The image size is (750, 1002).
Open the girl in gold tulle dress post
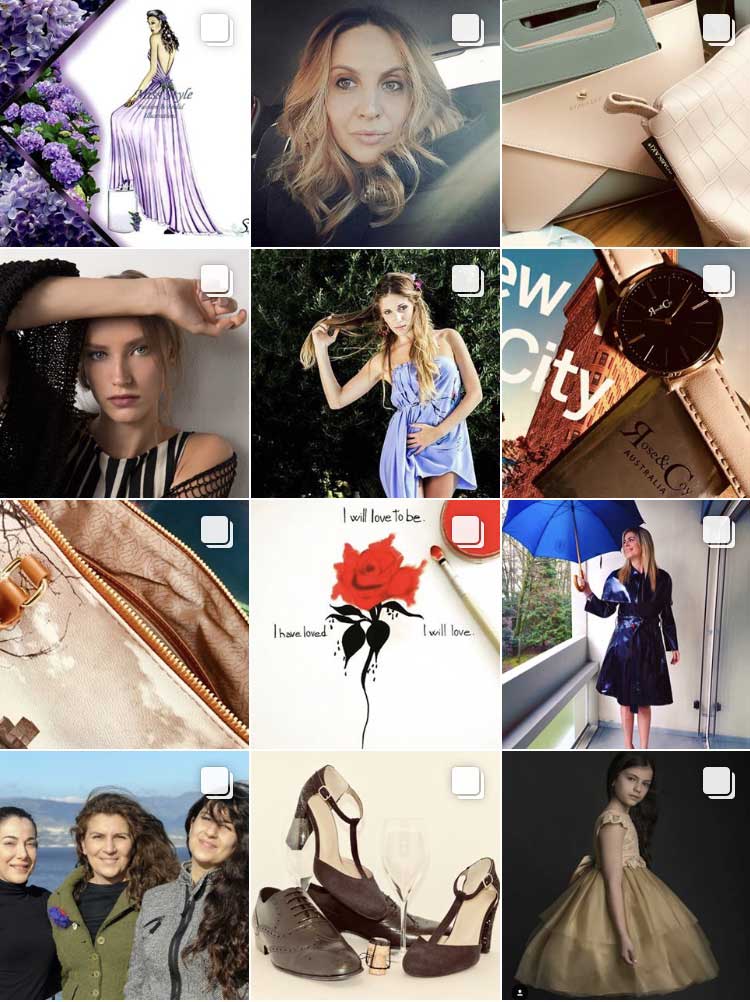click(x=625, y=877)
